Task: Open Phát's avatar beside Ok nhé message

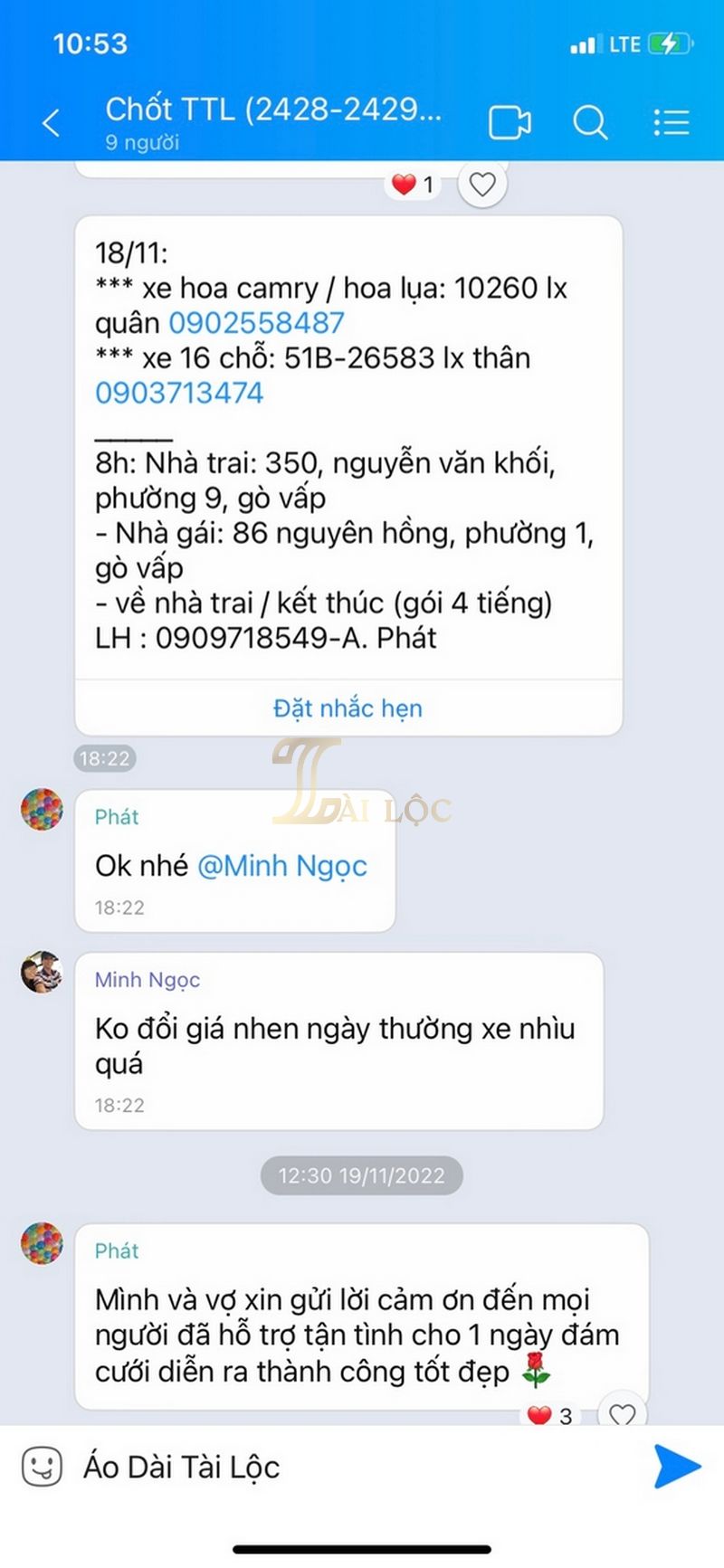Action: [42, 809]
